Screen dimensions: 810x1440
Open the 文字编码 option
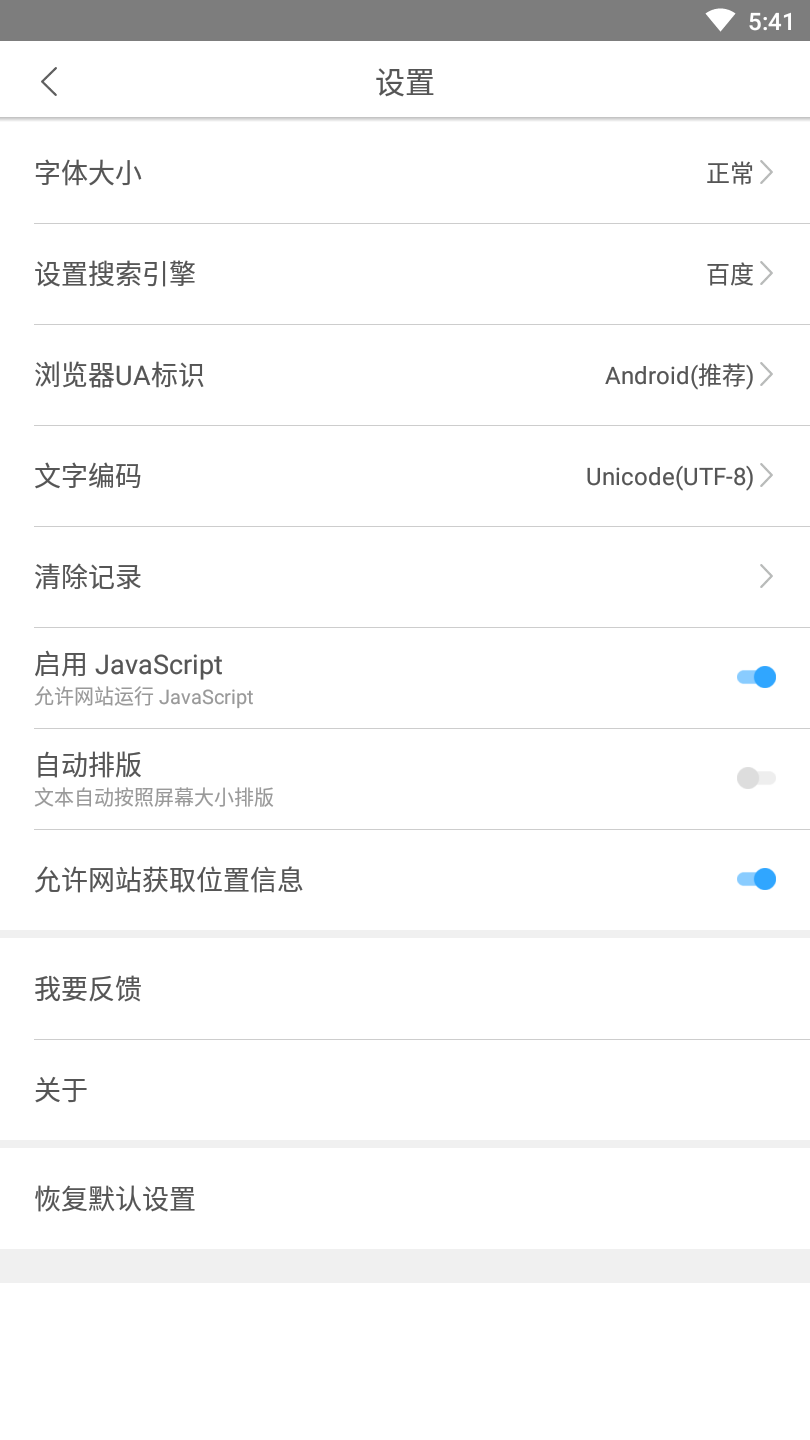405,476
